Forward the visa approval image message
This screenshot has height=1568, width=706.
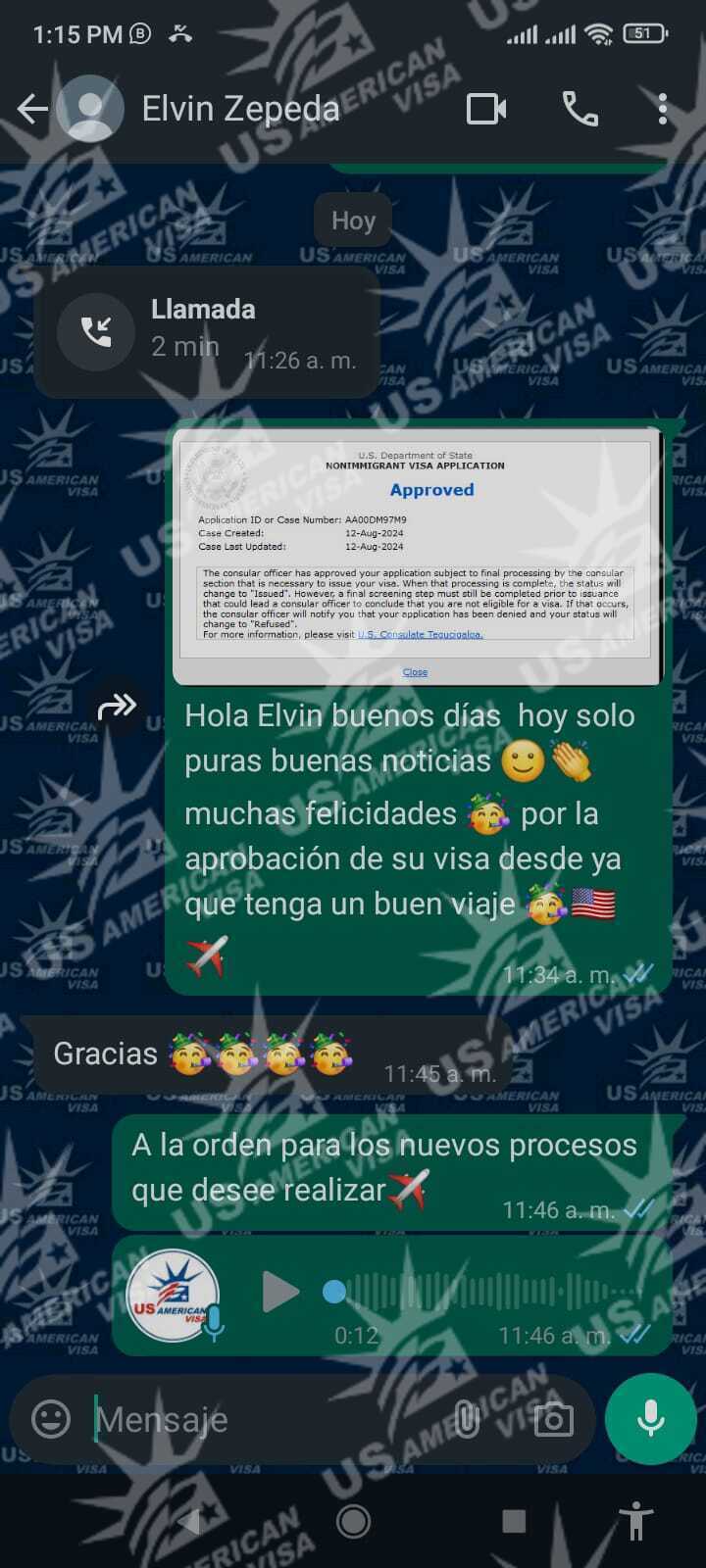(x=117, y=706)
